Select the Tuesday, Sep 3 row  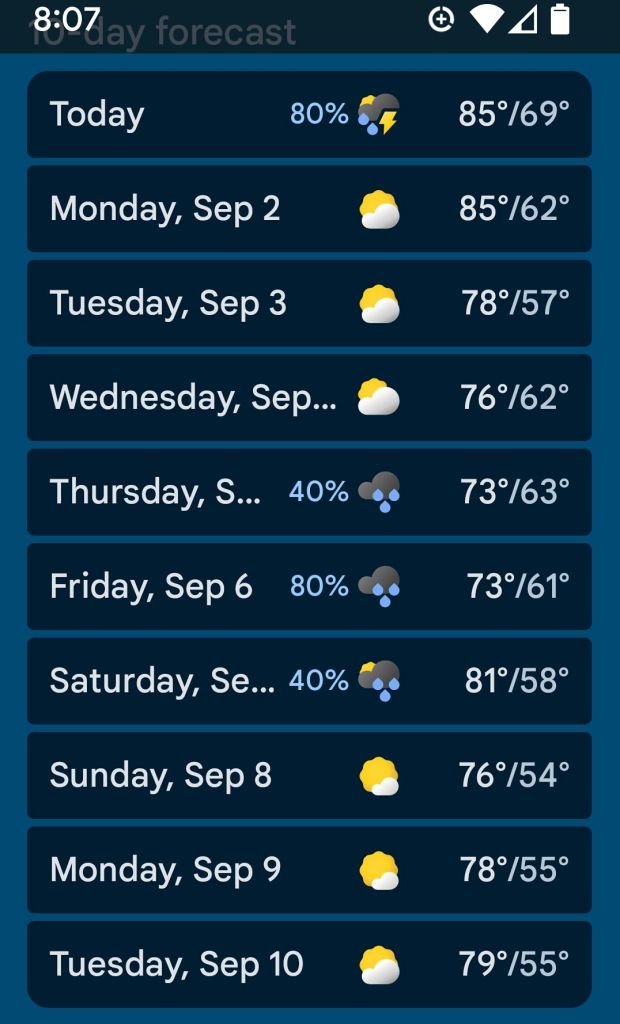click(x=309, y=303)
